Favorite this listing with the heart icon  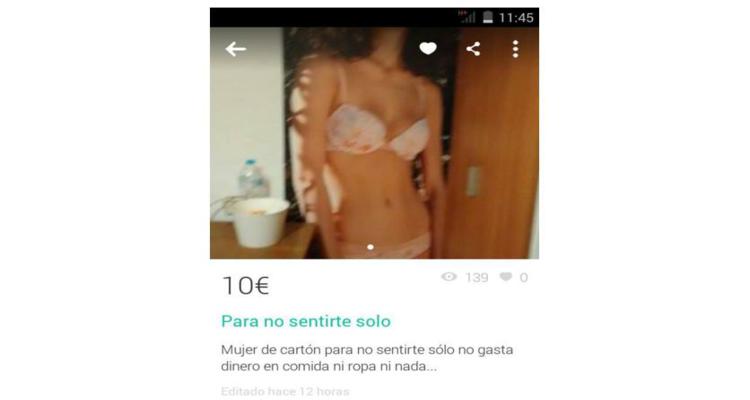(428, 48)
